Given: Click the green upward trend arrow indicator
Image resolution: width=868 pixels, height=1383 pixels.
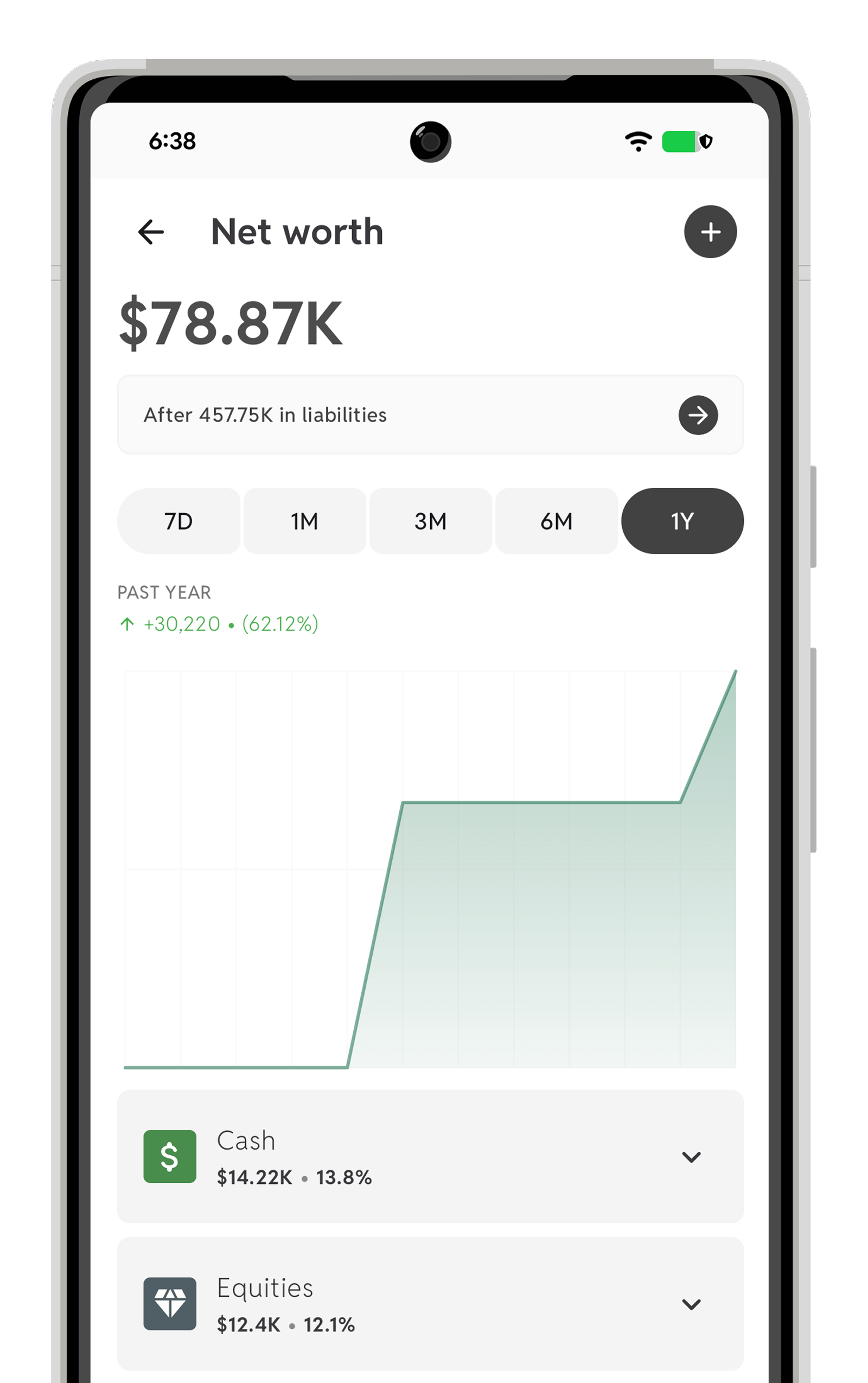Looking at the screenshot, I should [126, 623].
